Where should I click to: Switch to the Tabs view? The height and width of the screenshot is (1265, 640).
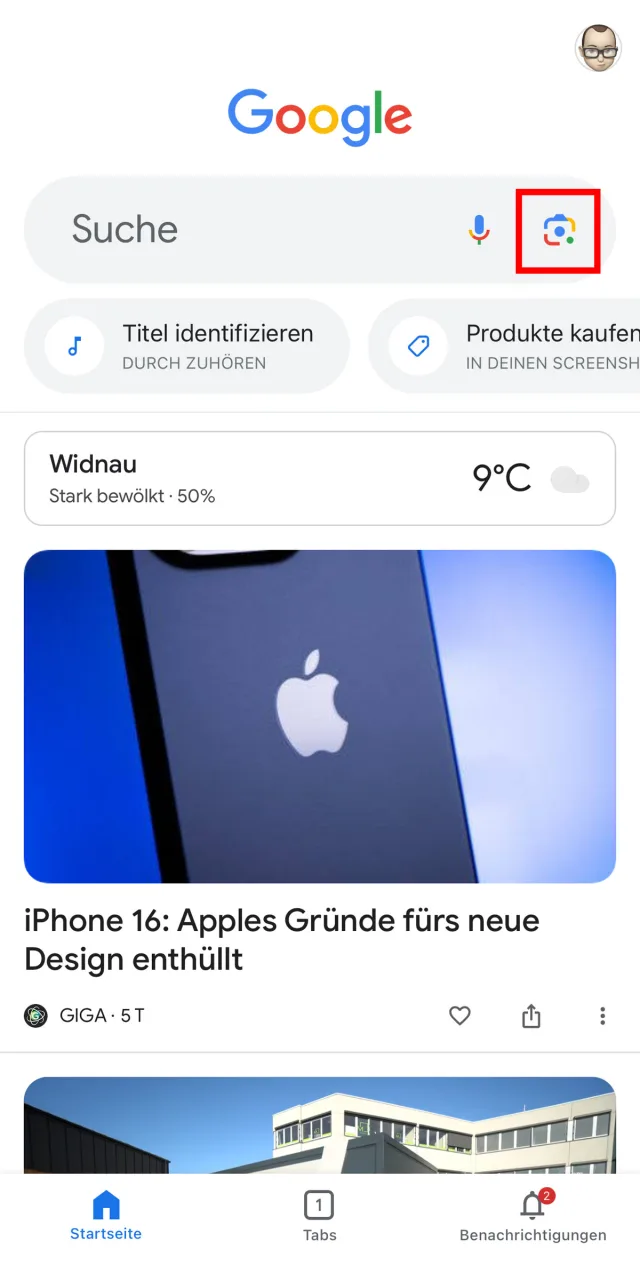319,1216
